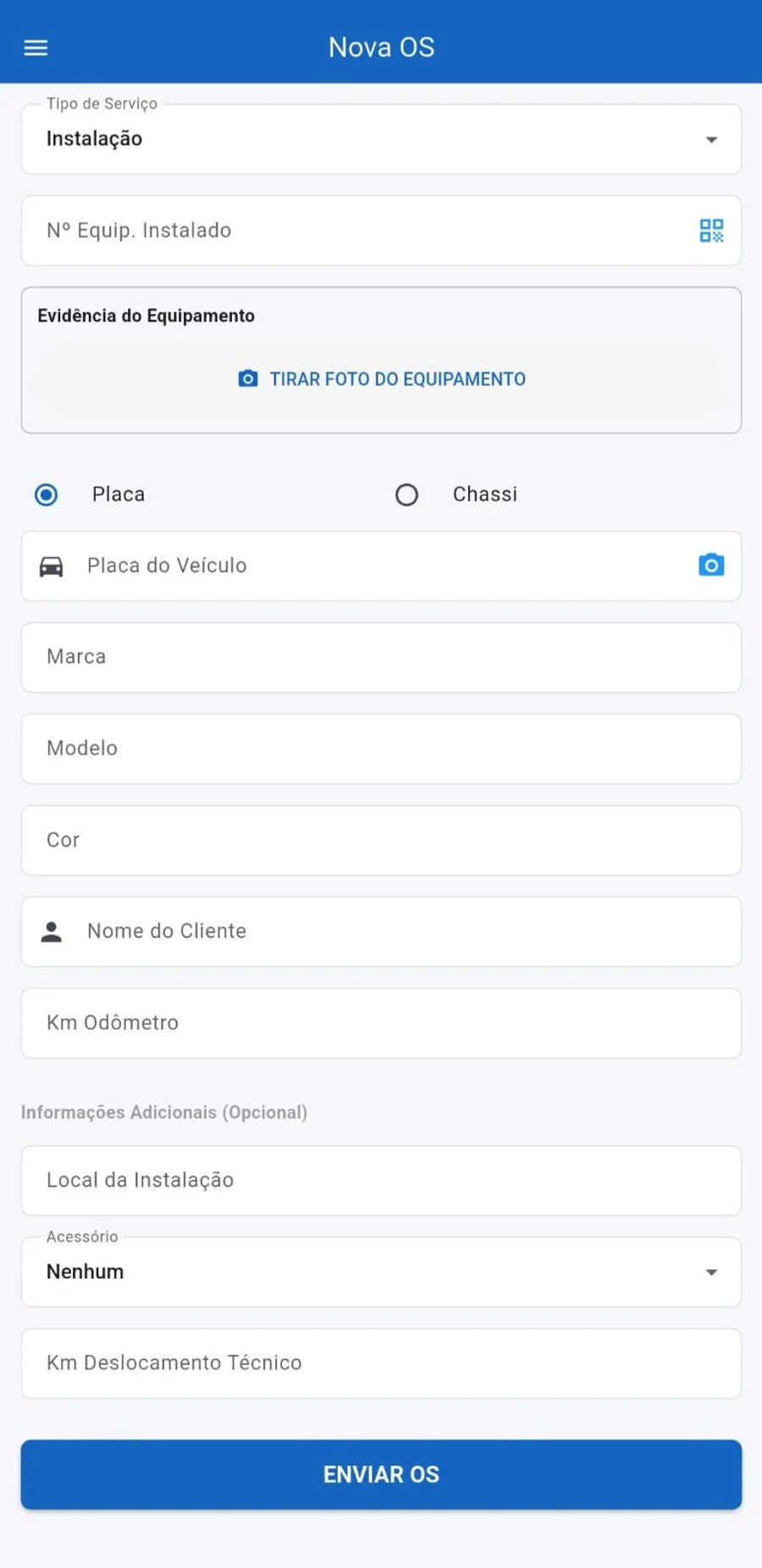Click the QR code scanner icon
Screen dimensions: 762x1568
click(x=712, y=229)
